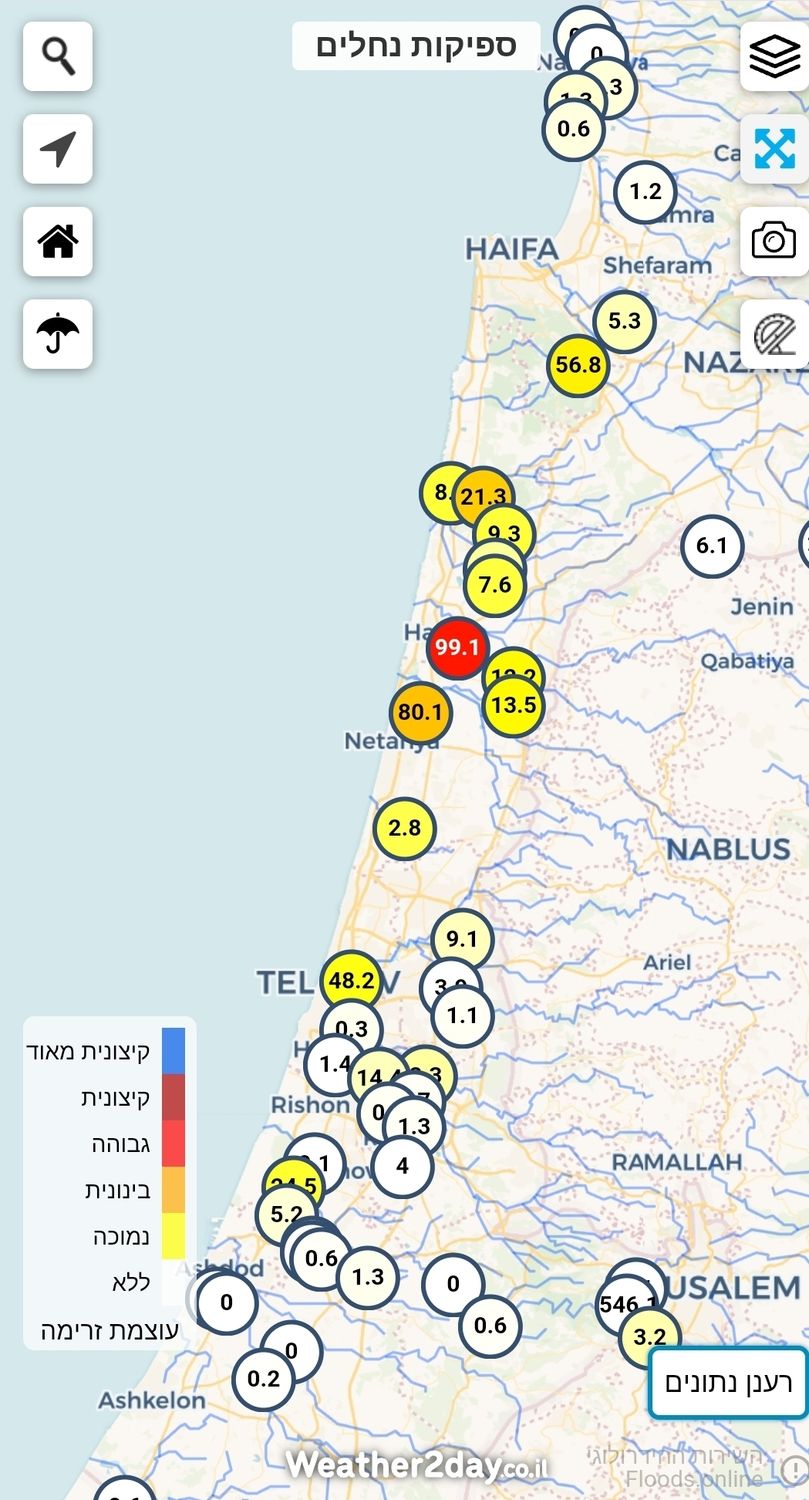This screenshot has height=1500, width=809.
Task: Open the map layers menu
Action: pyautogui.click(x=774, y=56)
